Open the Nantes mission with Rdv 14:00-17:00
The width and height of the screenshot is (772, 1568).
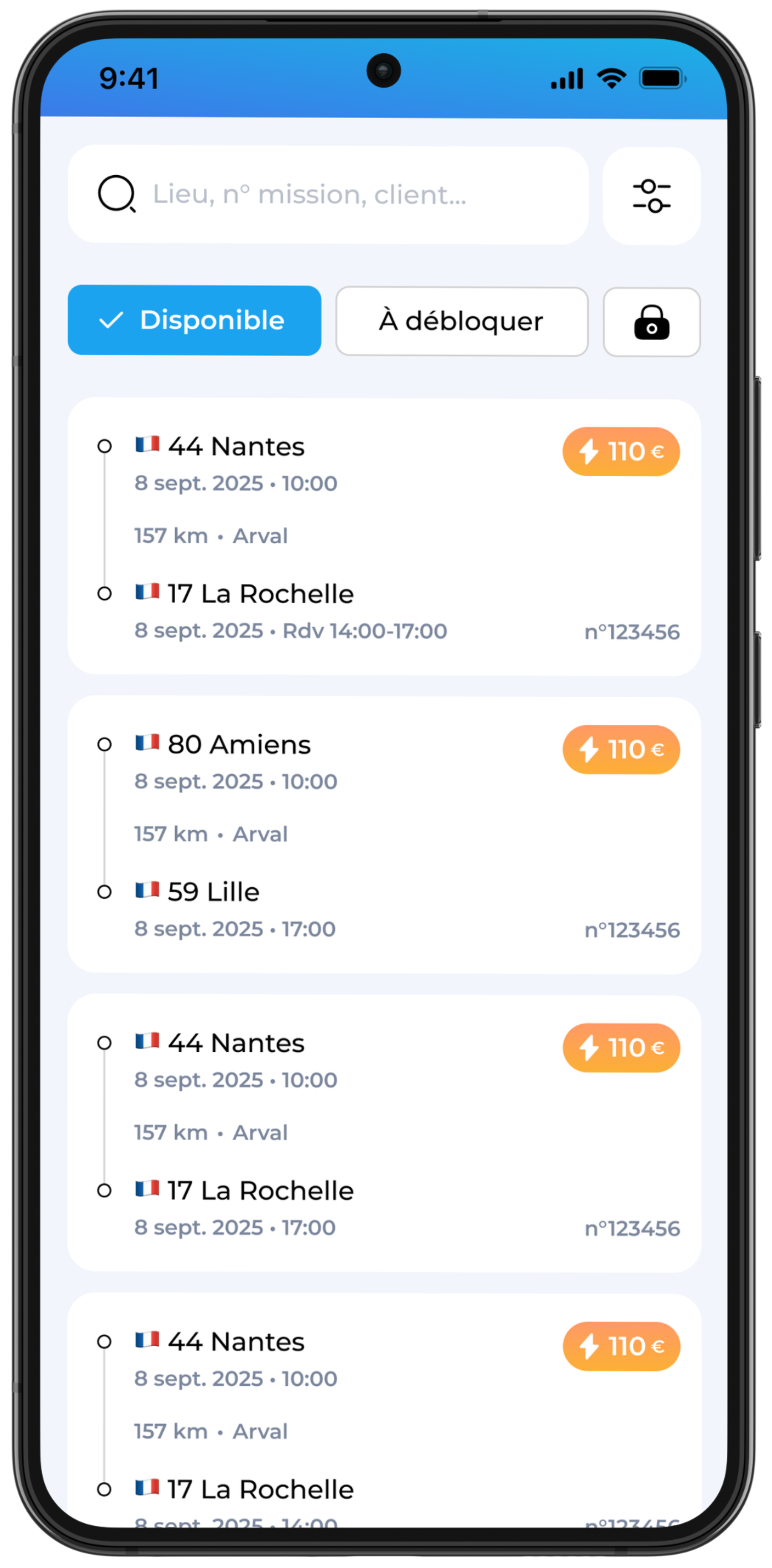(384, 536)
